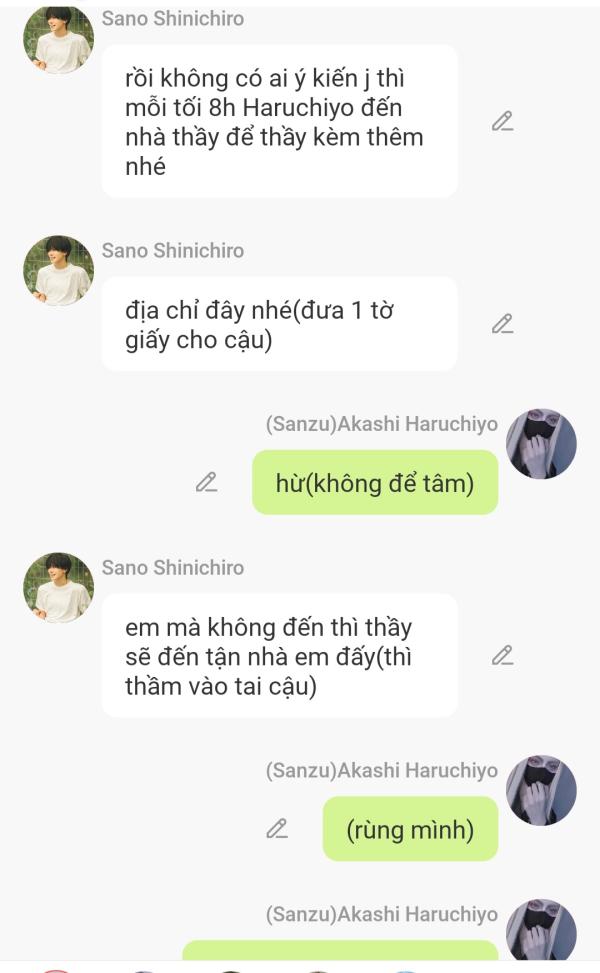This screenshot has height=973, width=600.
Task: Edit the reply "(rùng mình)"
Action: pyautogui.click(x=277, y=829)
